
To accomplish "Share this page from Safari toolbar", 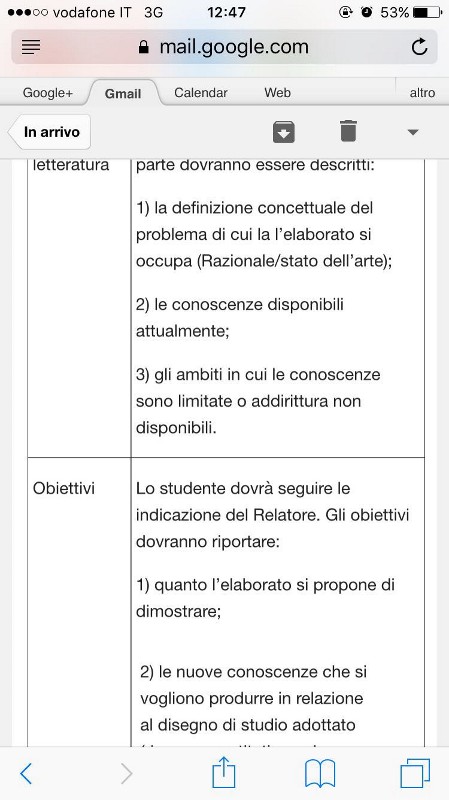I will click(224, 771).
